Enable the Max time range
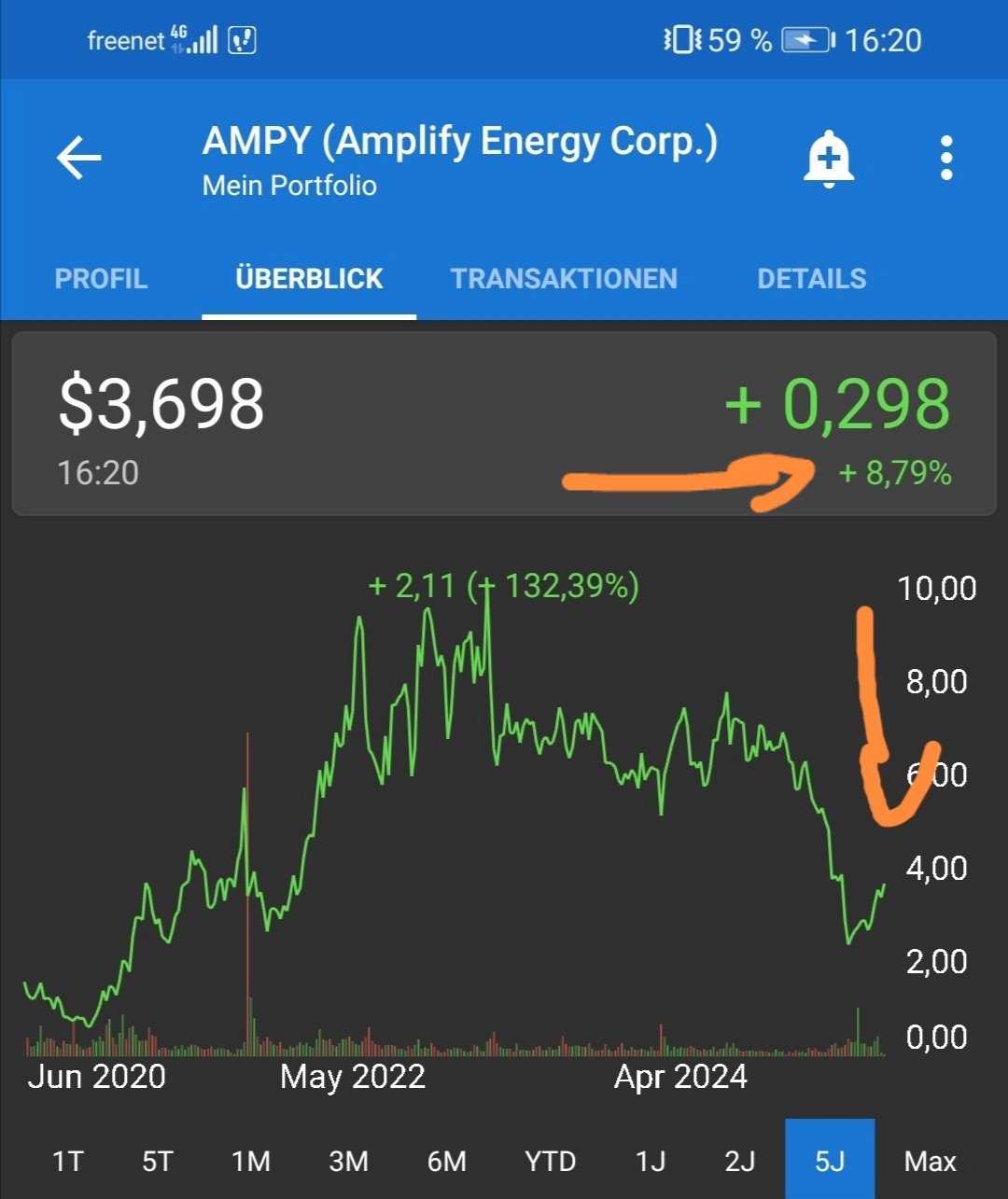 [x=929, y=1161]
